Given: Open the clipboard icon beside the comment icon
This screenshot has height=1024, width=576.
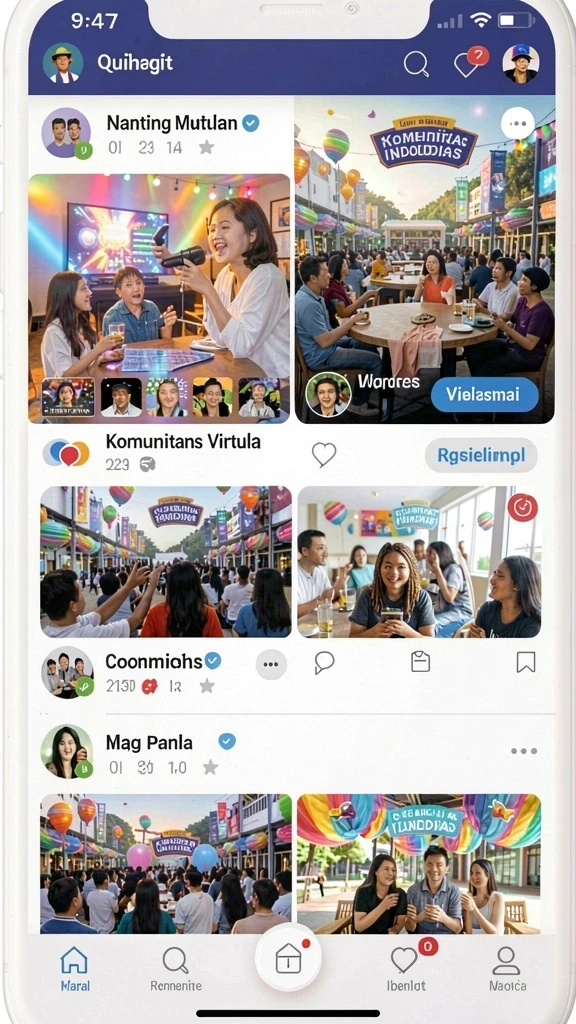Looking at the screenshot, I should (x=421, y=662).
